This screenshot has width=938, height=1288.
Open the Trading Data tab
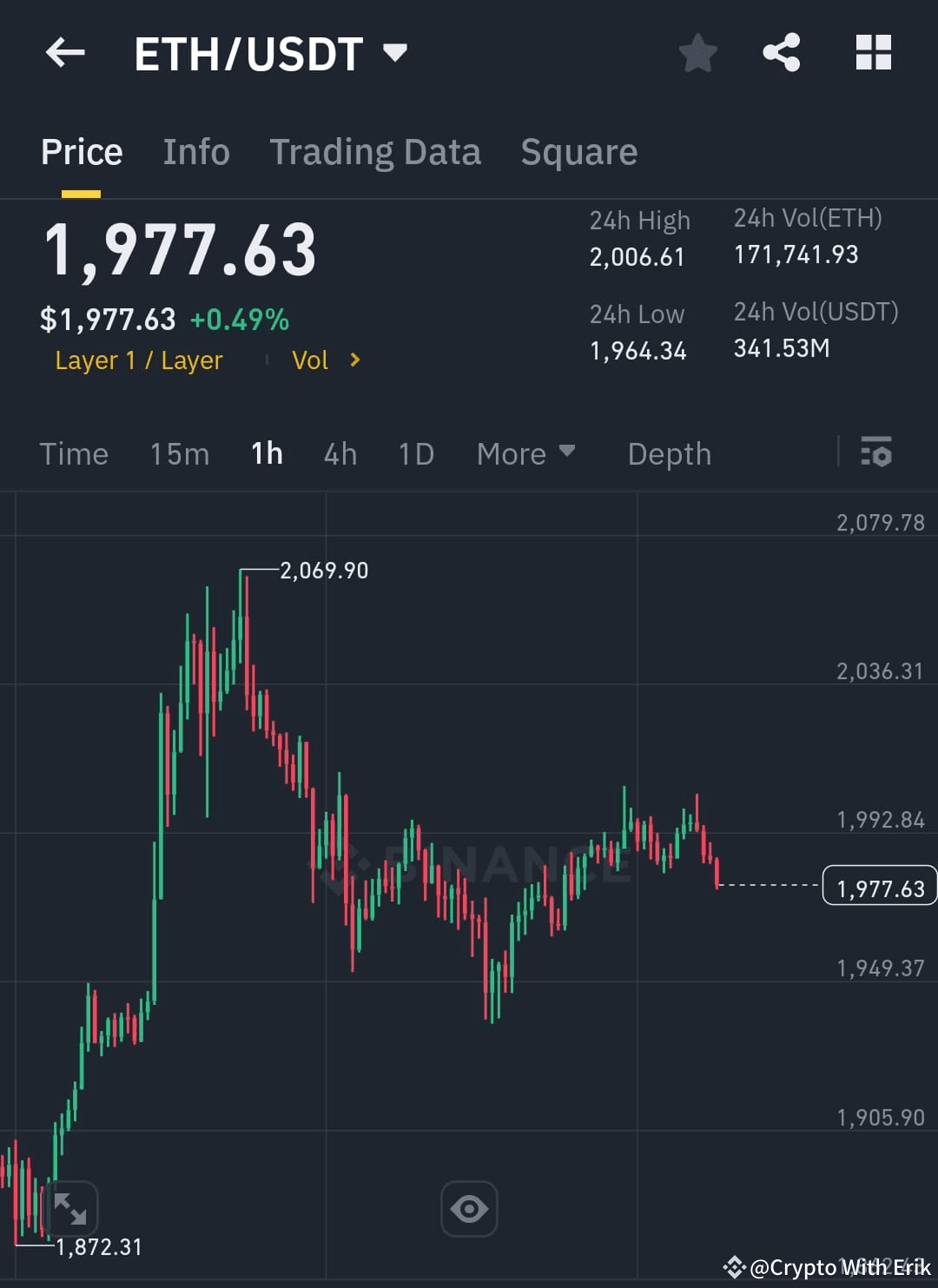[x=375, y=152]
